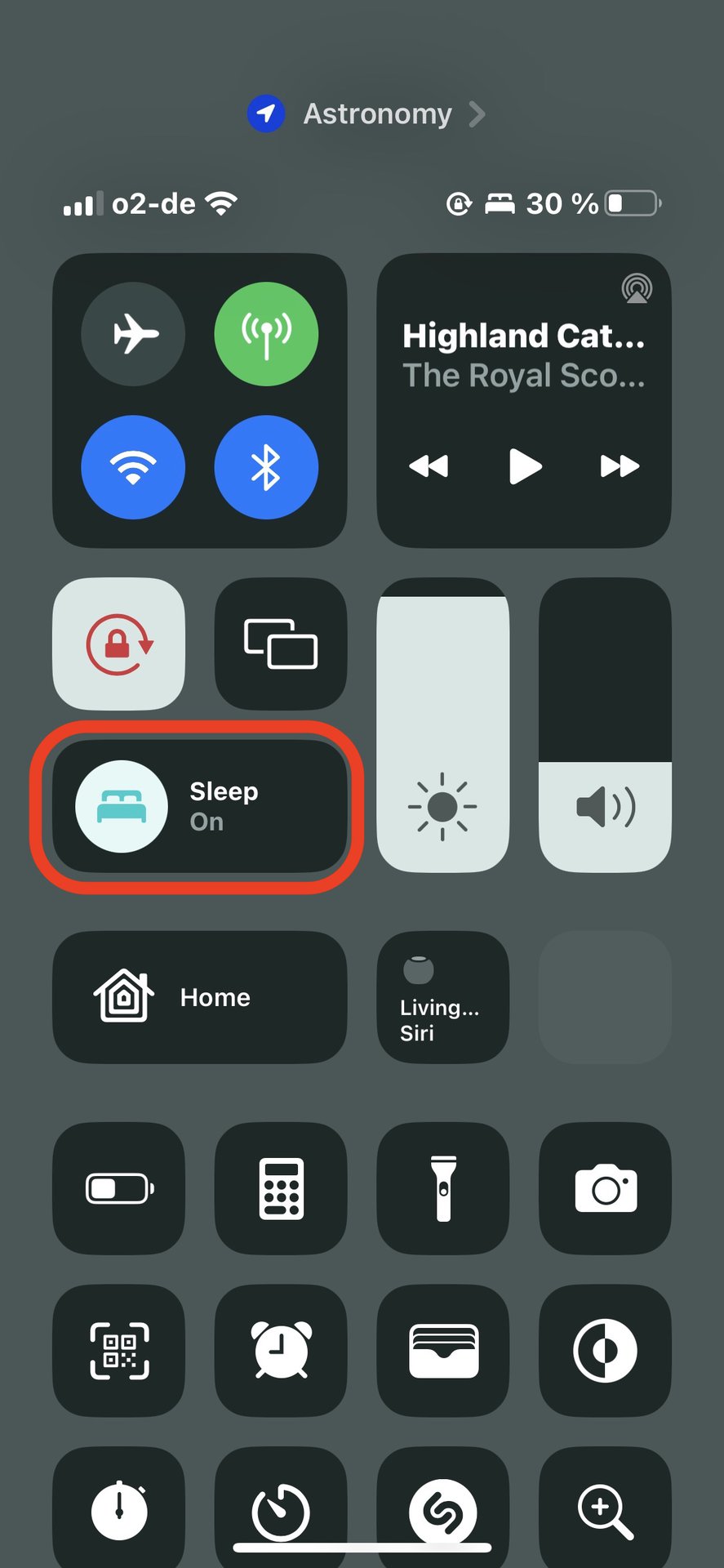
Task: Turn off Sleep focus
Action: (x=122, y=807)
